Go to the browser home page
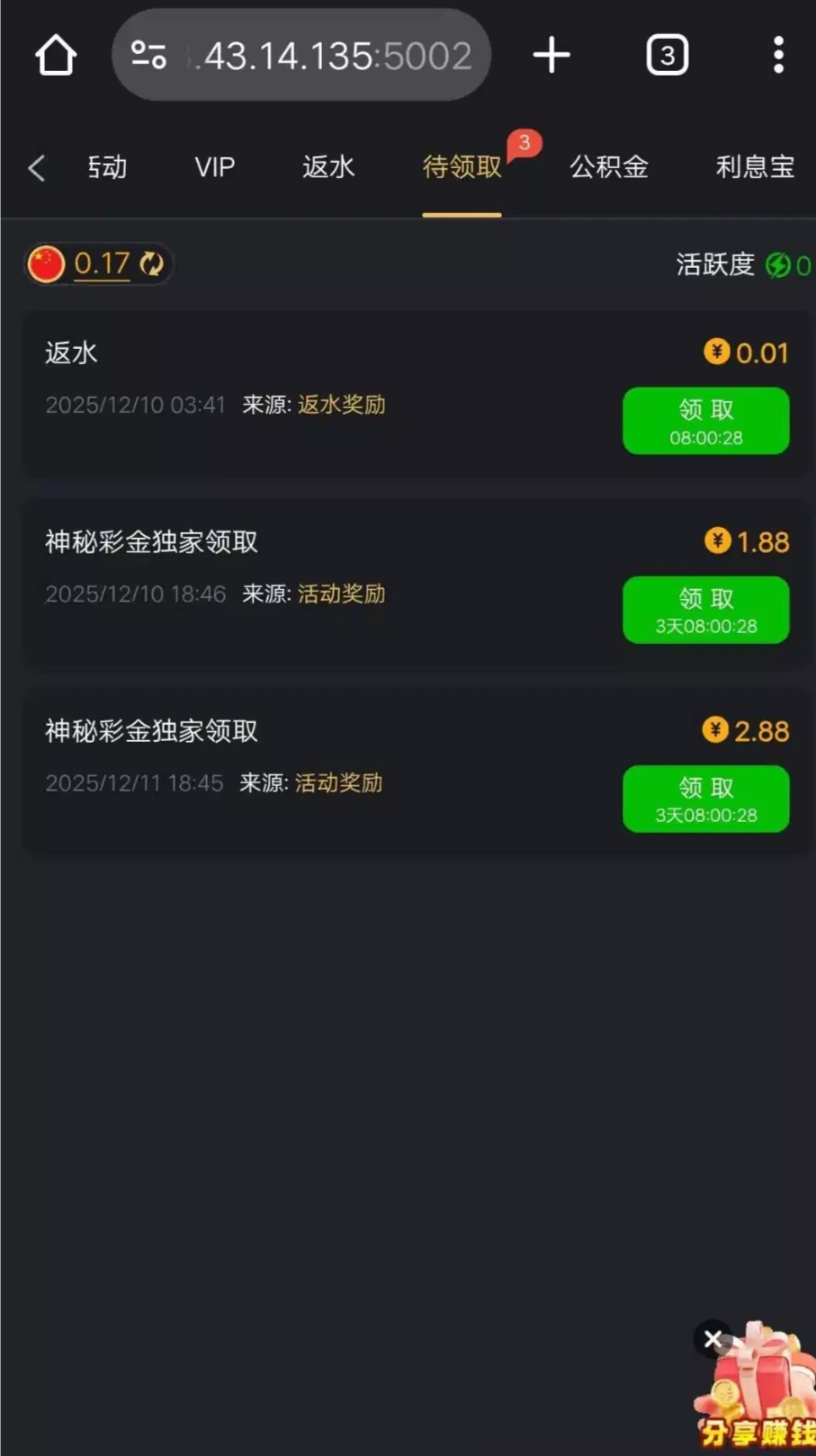Screen dimensions: 816x1456 pyautogui.click(x=56, y=56)
